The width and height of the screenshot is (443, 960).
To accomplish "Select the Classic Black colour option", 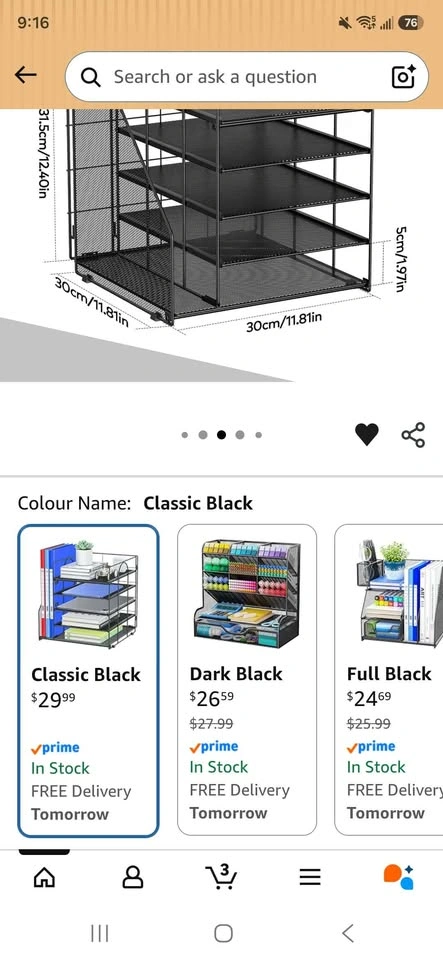I will pos(88,681).
